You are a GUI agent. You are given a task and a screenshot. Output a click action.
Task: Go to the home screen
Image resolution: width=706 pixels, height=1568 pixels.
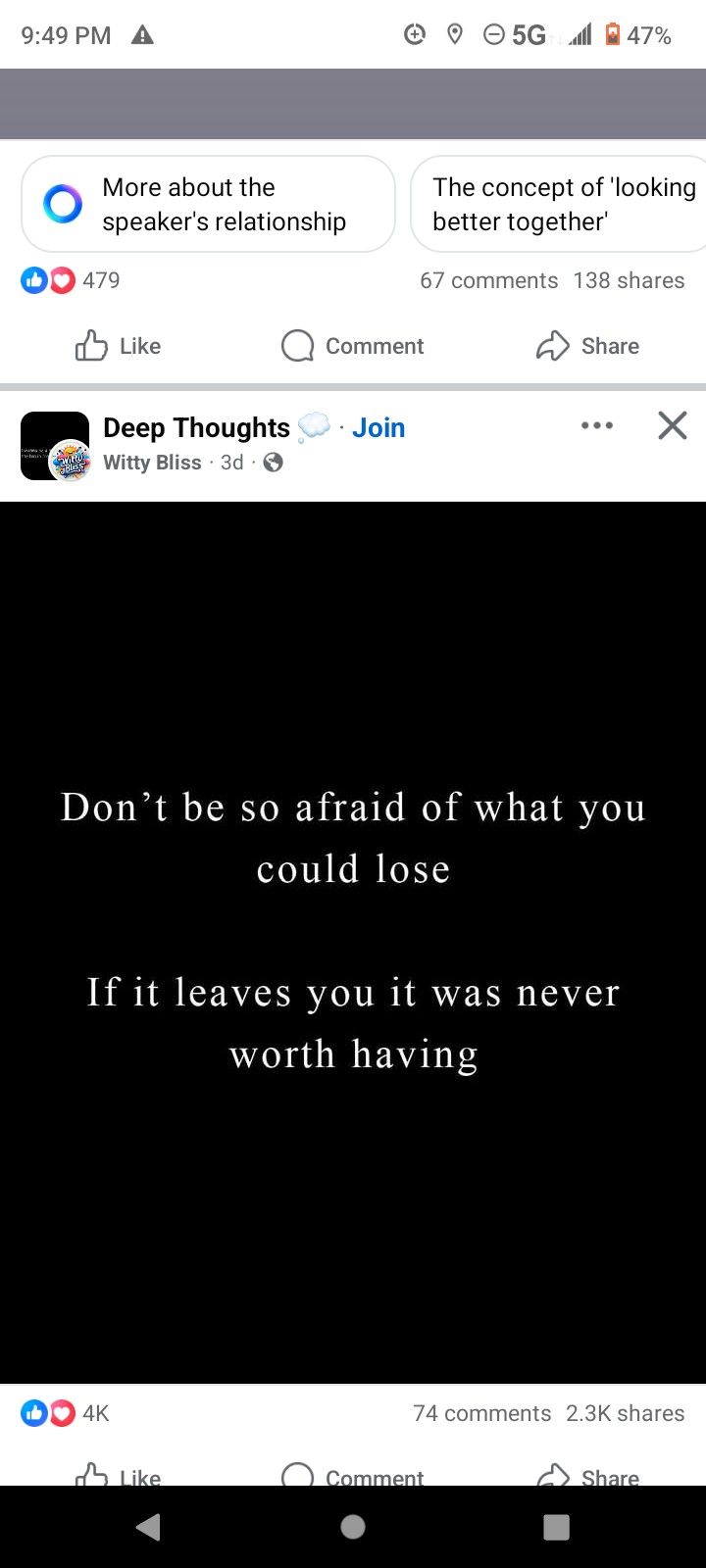(x=353, y=1527)
